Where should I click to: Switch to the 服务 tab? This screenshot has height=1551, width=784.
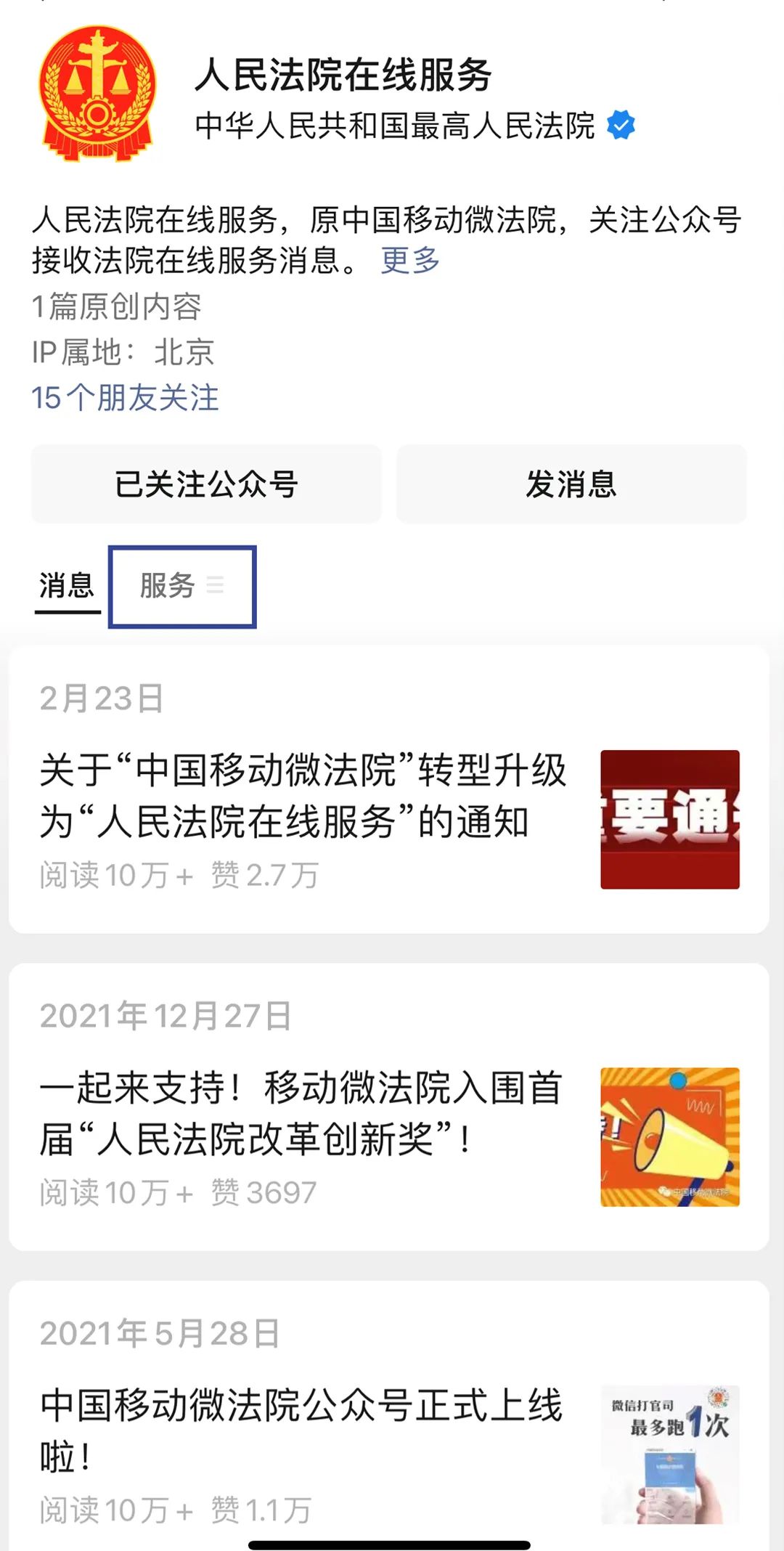[x=167, y=585]
